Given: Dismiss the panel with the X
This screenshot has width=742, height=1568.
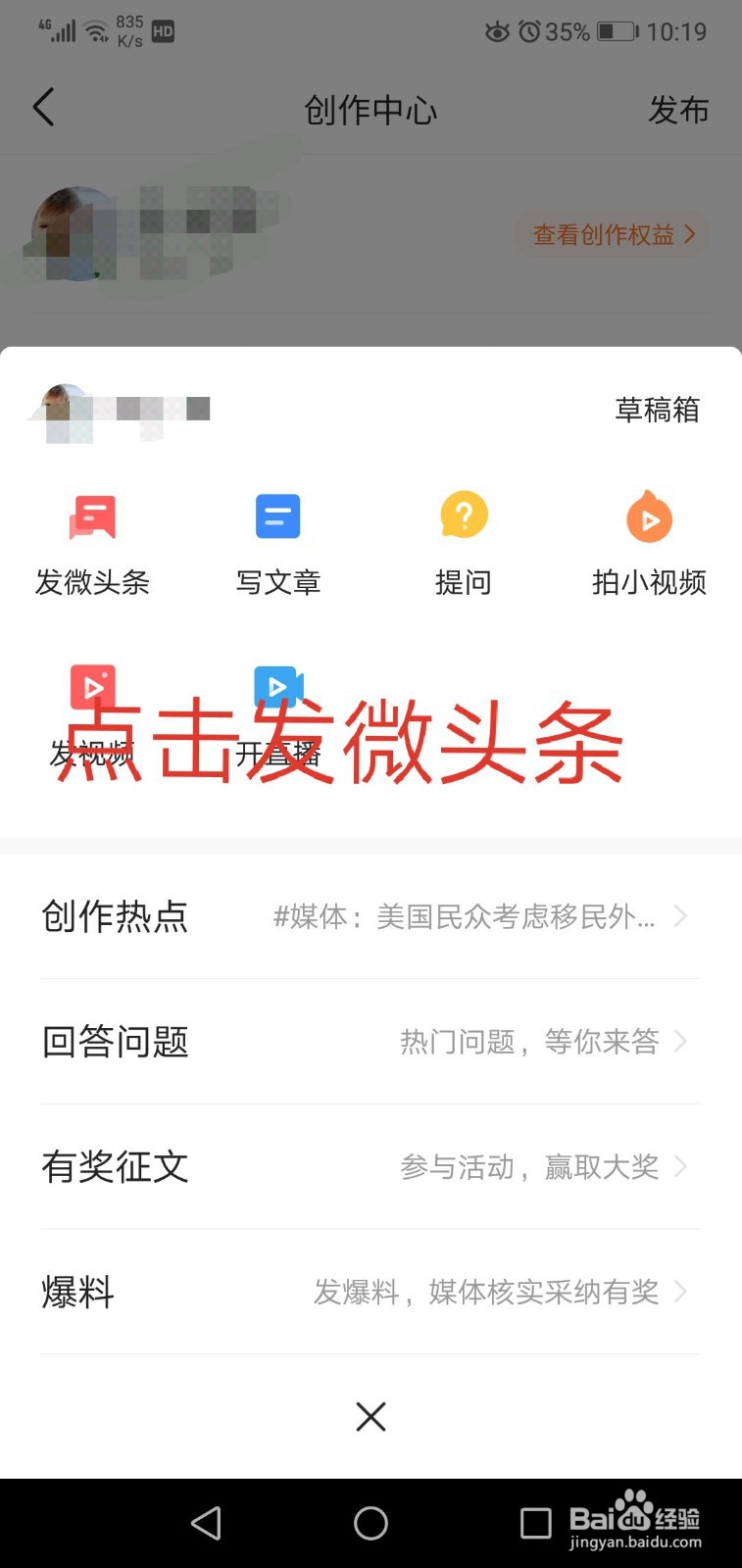Looking at the screenshot, I should coord(371,1417).
